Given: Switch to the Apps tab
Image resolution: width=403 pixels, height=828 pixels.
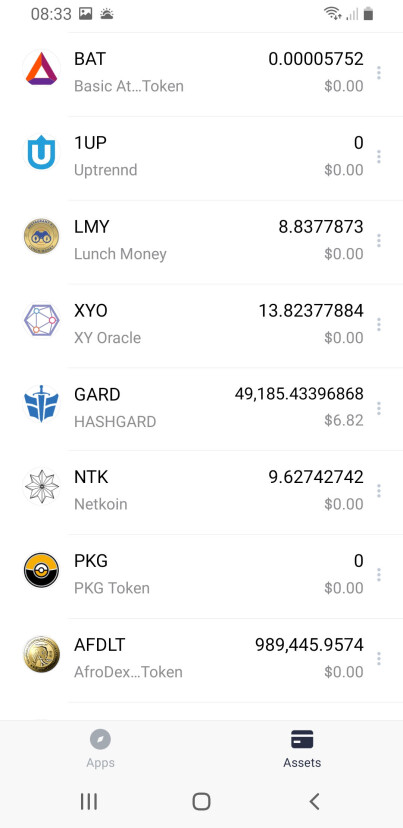Looking at the screenshot, I should (x=100, y=749).
